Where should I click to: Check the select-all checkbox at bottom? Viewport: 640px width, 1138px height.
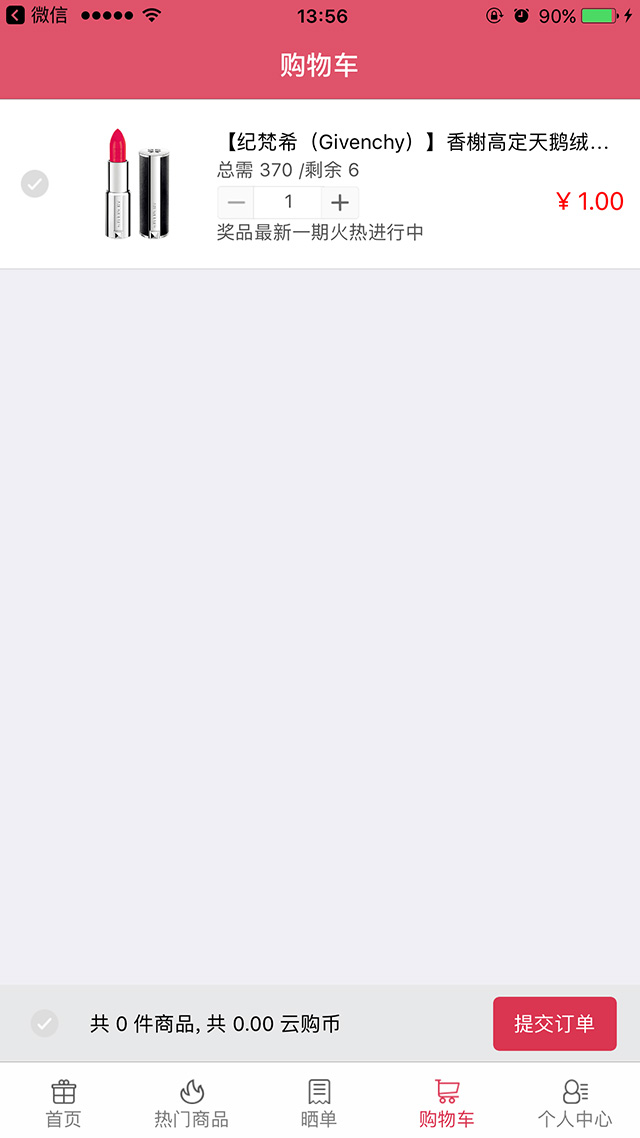pos(44,1023)
